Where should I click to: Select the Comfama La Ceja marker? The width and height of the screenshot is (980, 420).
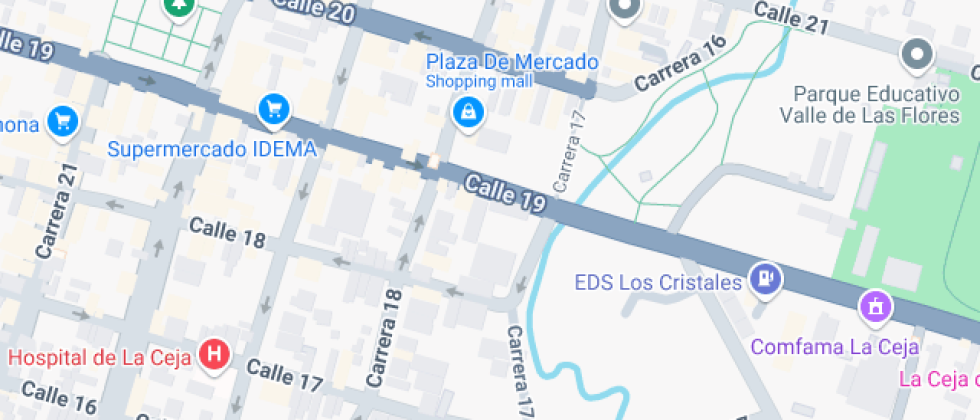tap(876, 306)
